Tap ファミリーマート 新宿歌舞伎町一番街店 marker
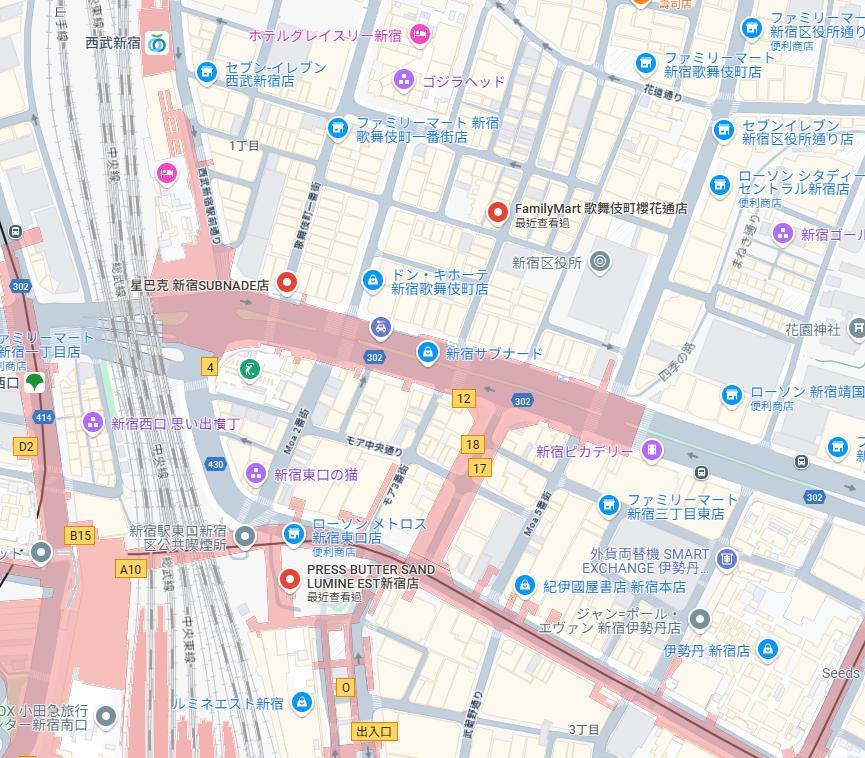 point(338,128)
